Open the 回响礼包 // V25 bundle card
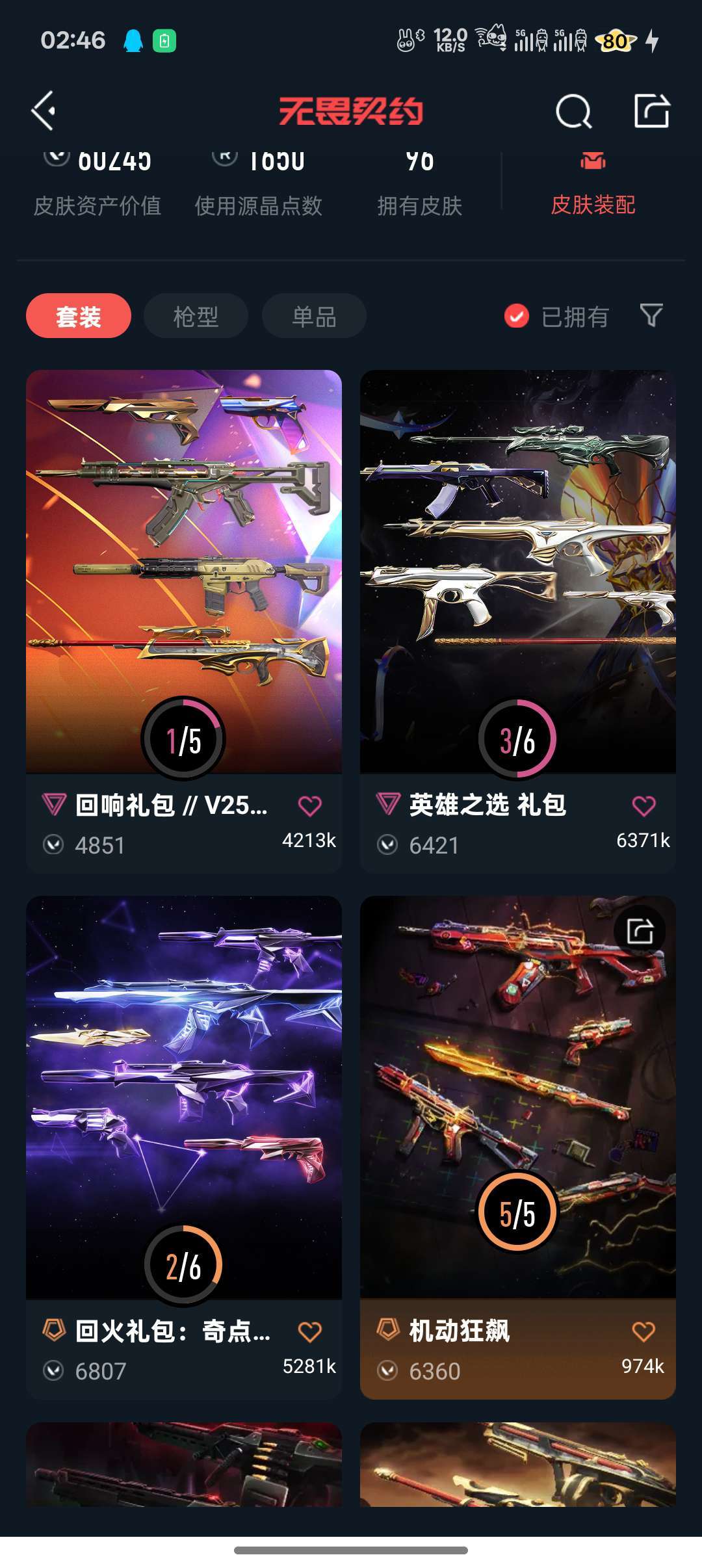 click(x=184, y=572)
